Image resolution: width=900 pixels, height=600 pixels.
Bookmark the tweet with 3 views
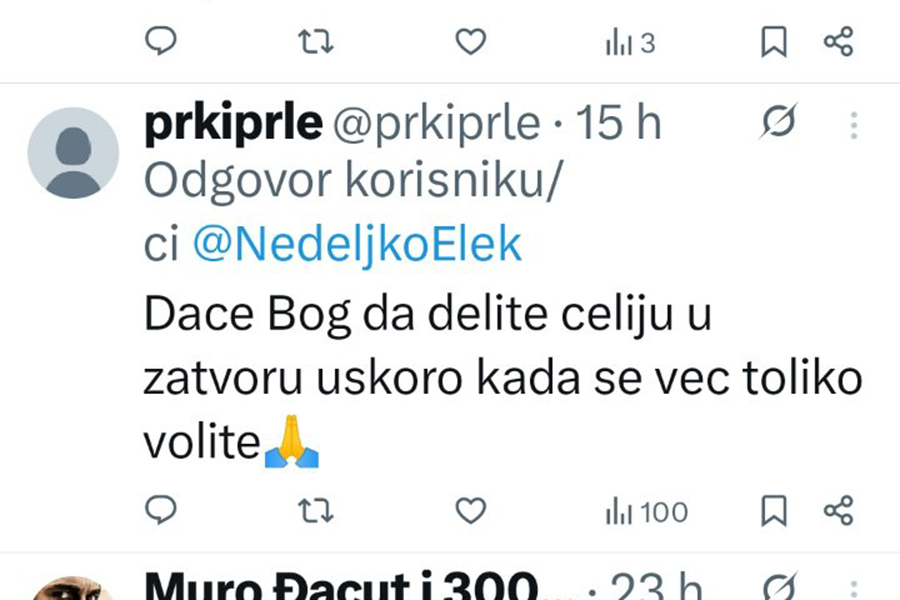(774, 41)
